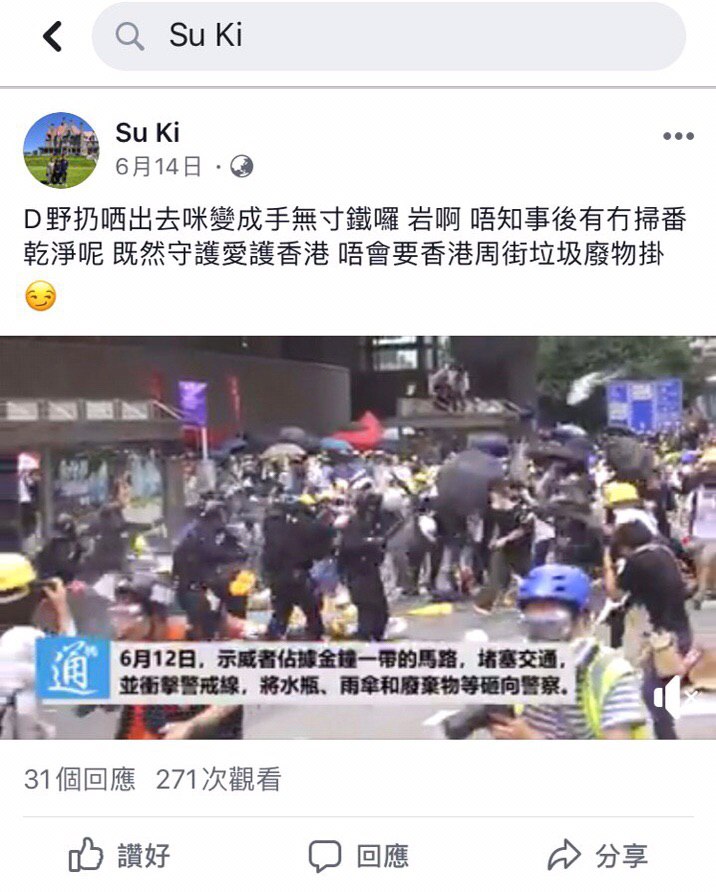Open the Su Ki name link

pos(147,132)
